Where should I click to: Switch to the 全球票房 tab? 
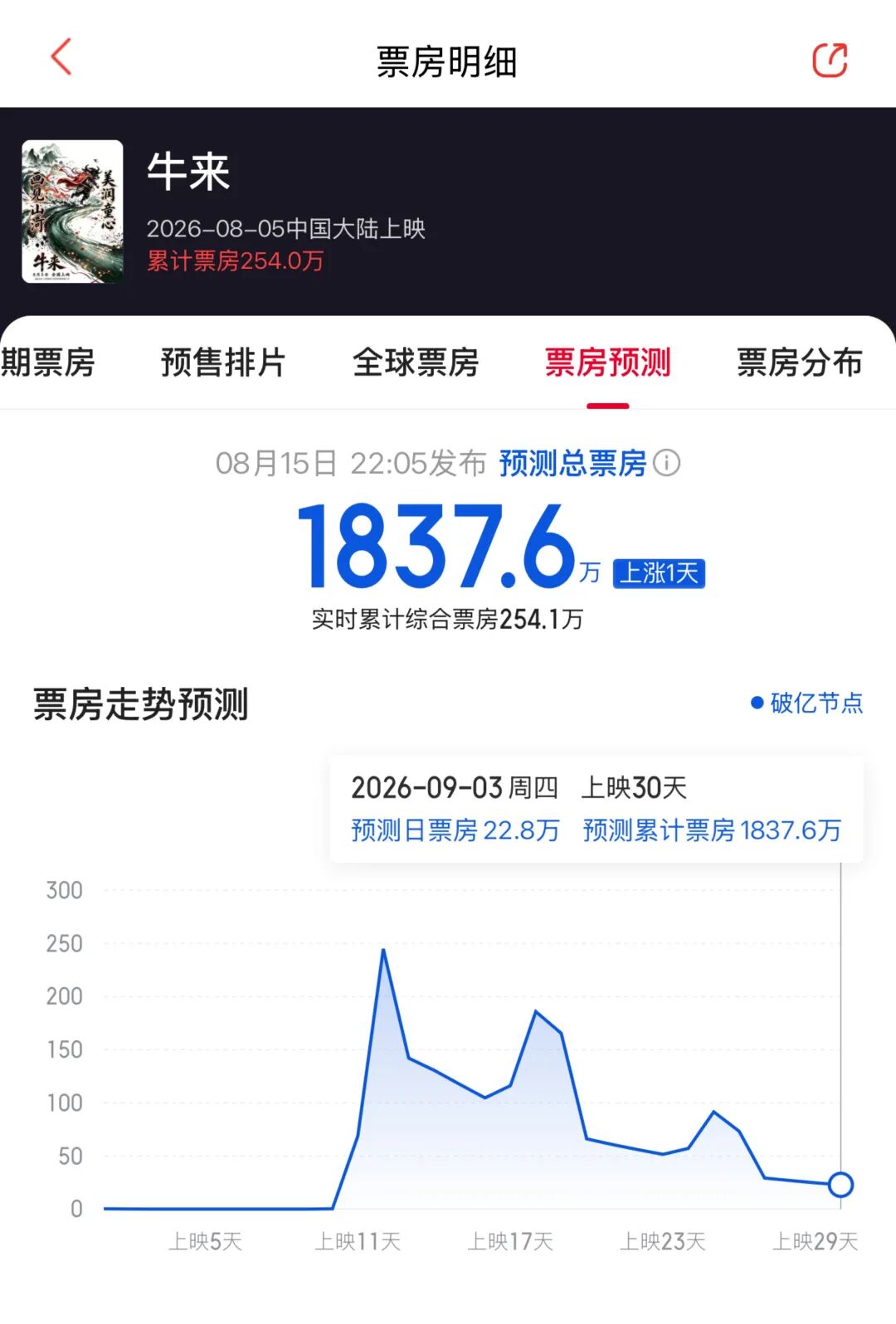point(416,363)
